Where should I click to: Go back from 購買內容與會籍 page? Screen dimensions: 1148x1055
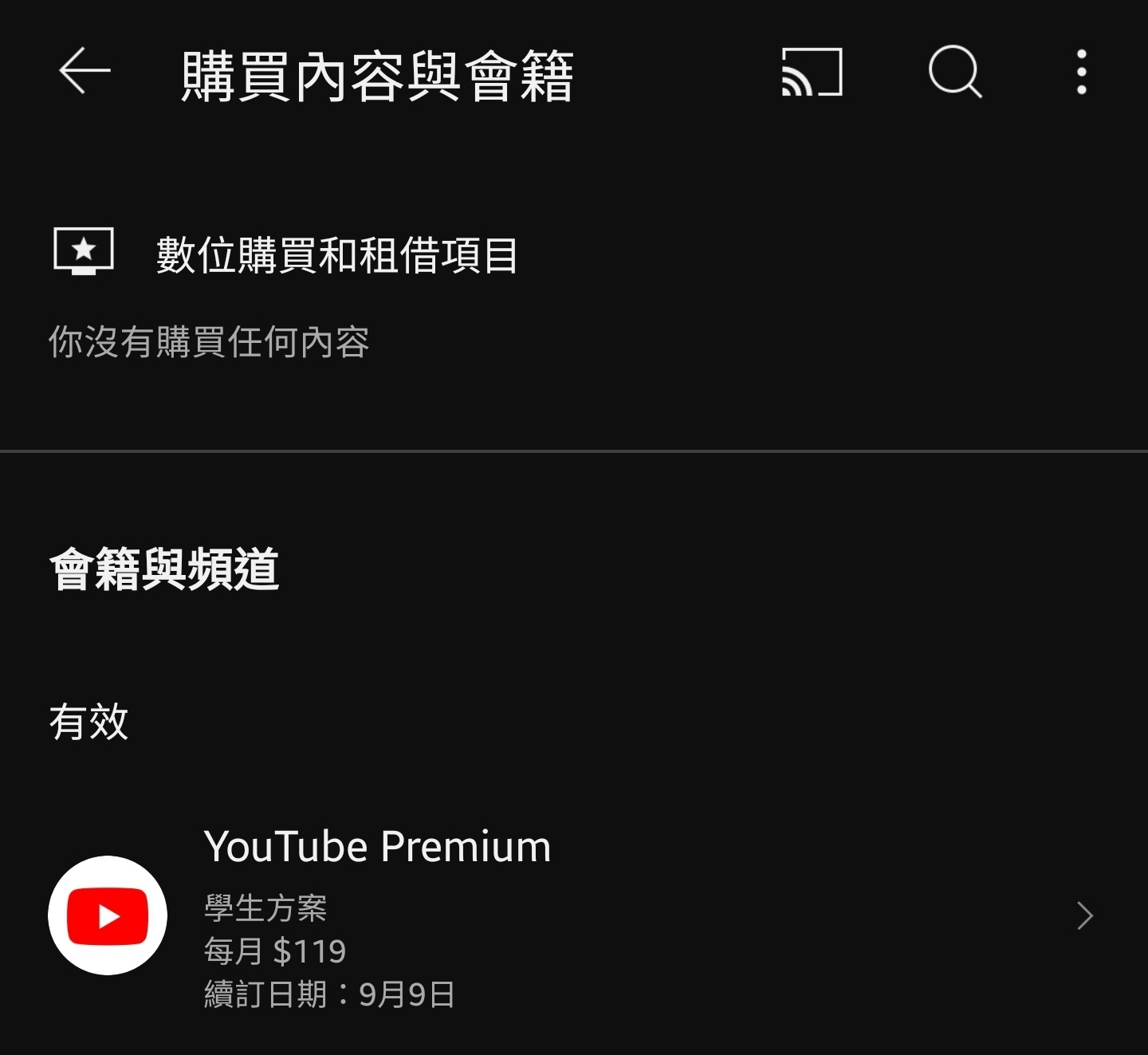(85, 72)
